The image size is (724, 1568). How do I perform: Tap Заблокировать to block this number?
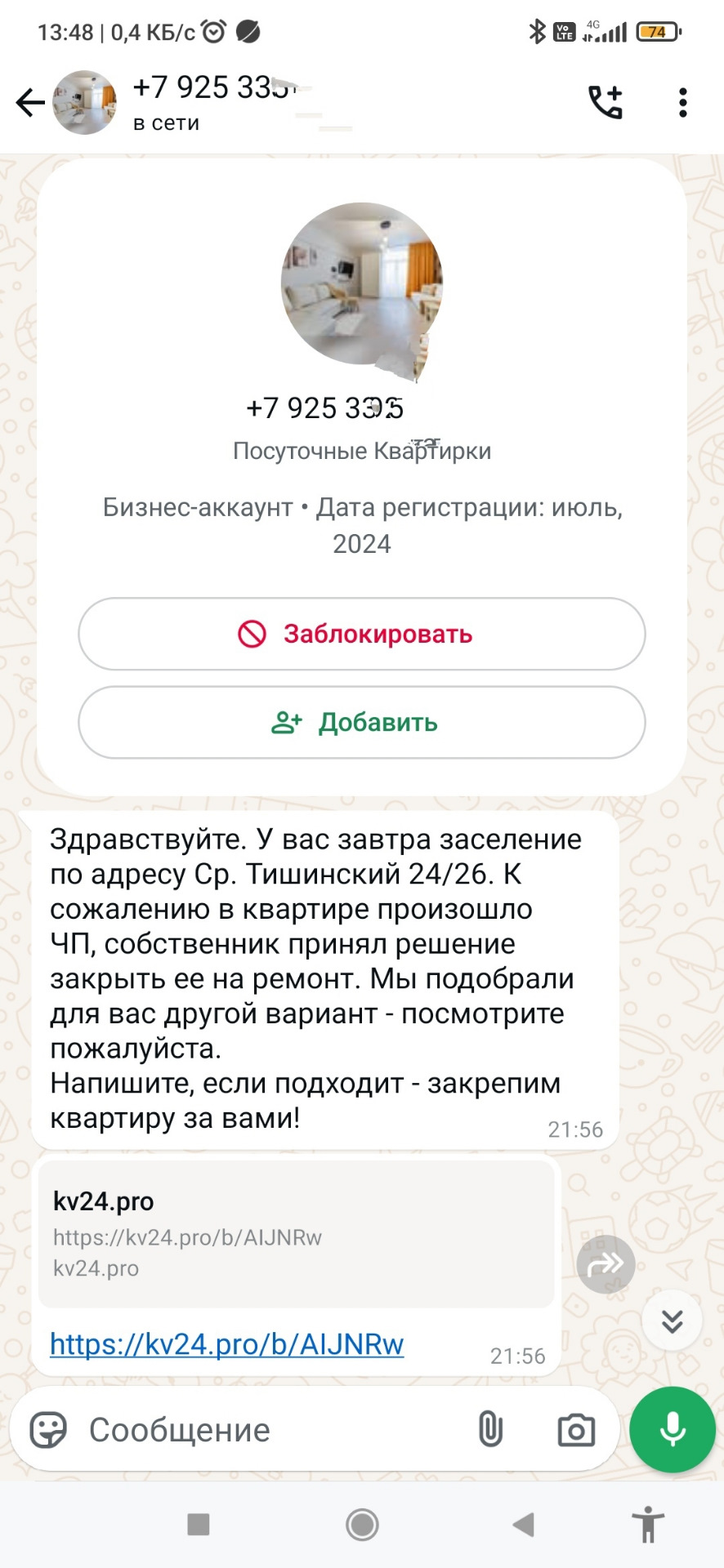(361, 634)
